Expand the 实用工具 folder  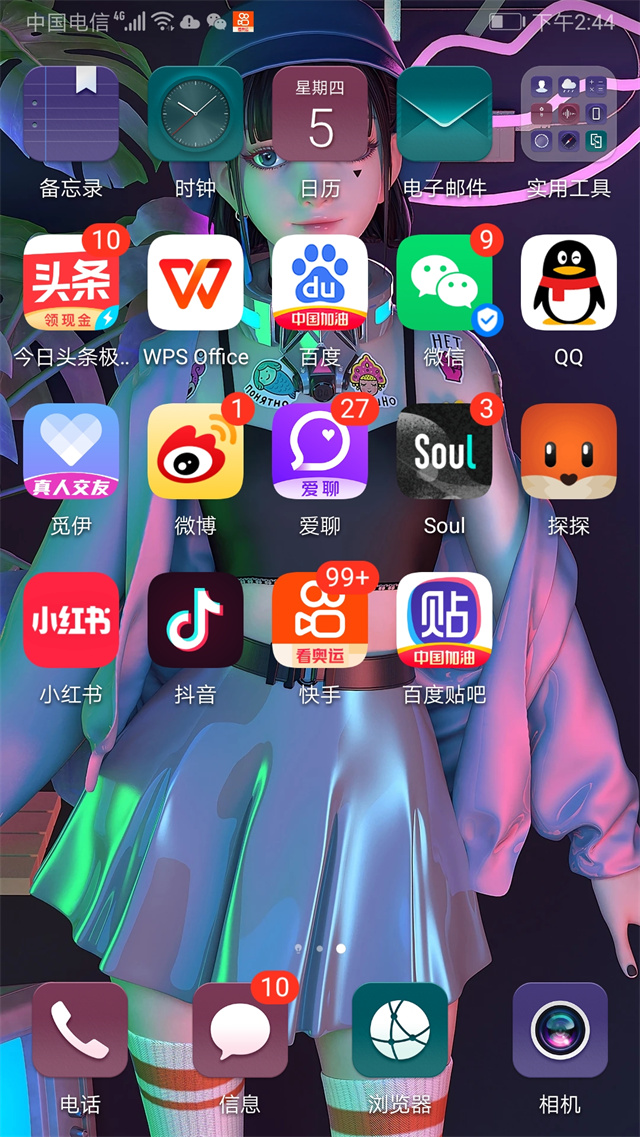[x=568, y=114]
